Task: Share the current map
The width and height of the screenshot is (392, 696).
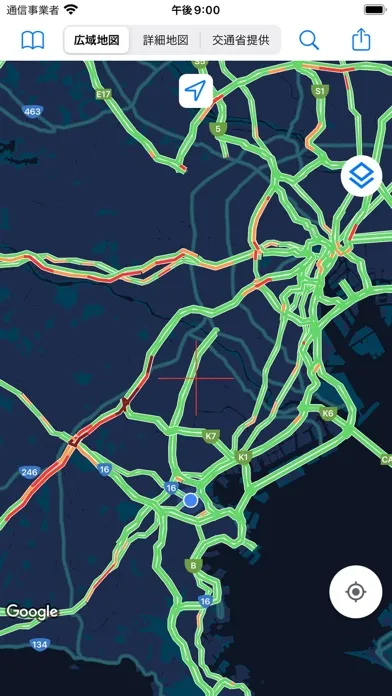Action: pos(361,40)
